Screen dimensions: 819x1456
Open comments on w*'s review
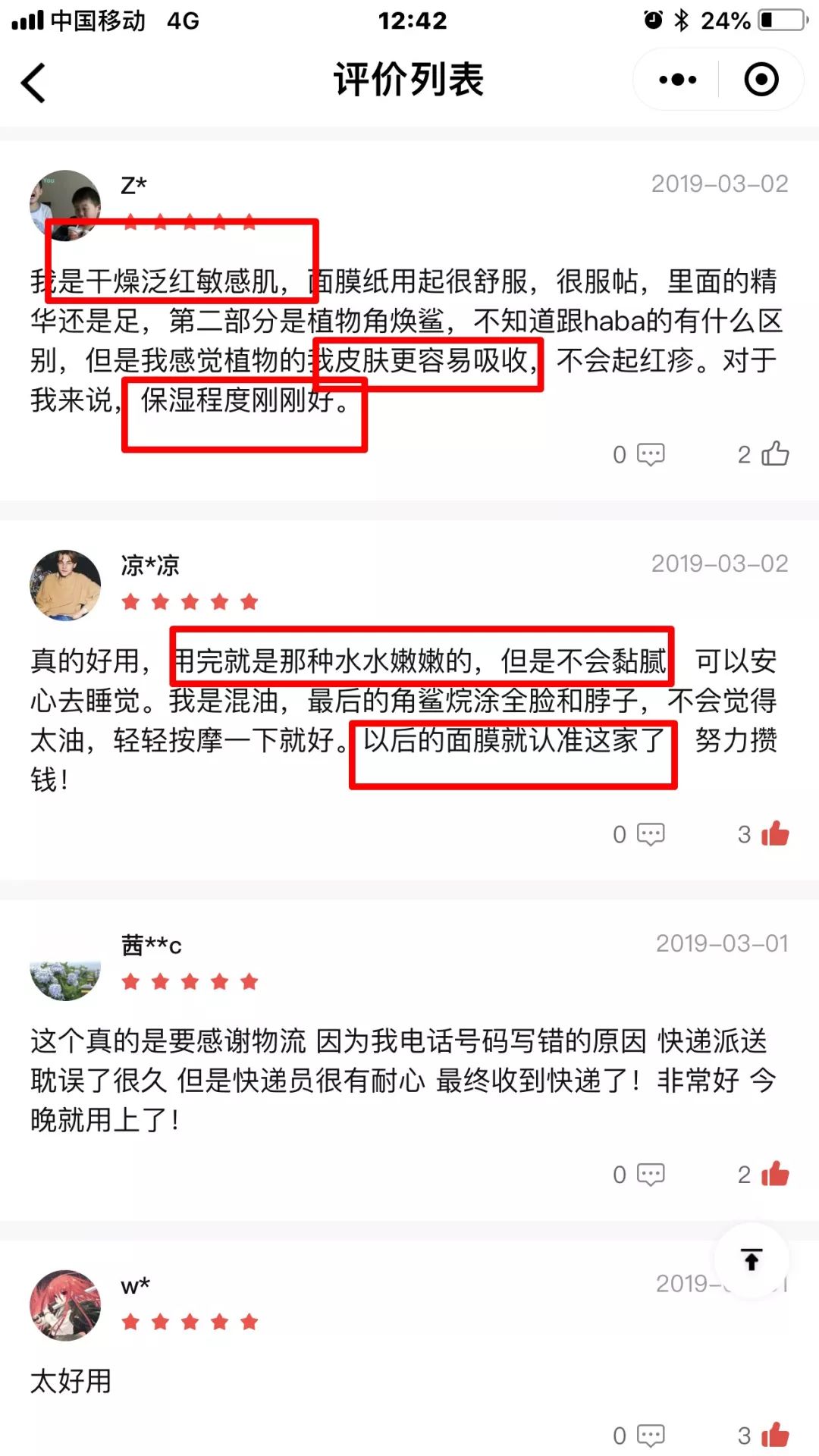click(650, 1436)
